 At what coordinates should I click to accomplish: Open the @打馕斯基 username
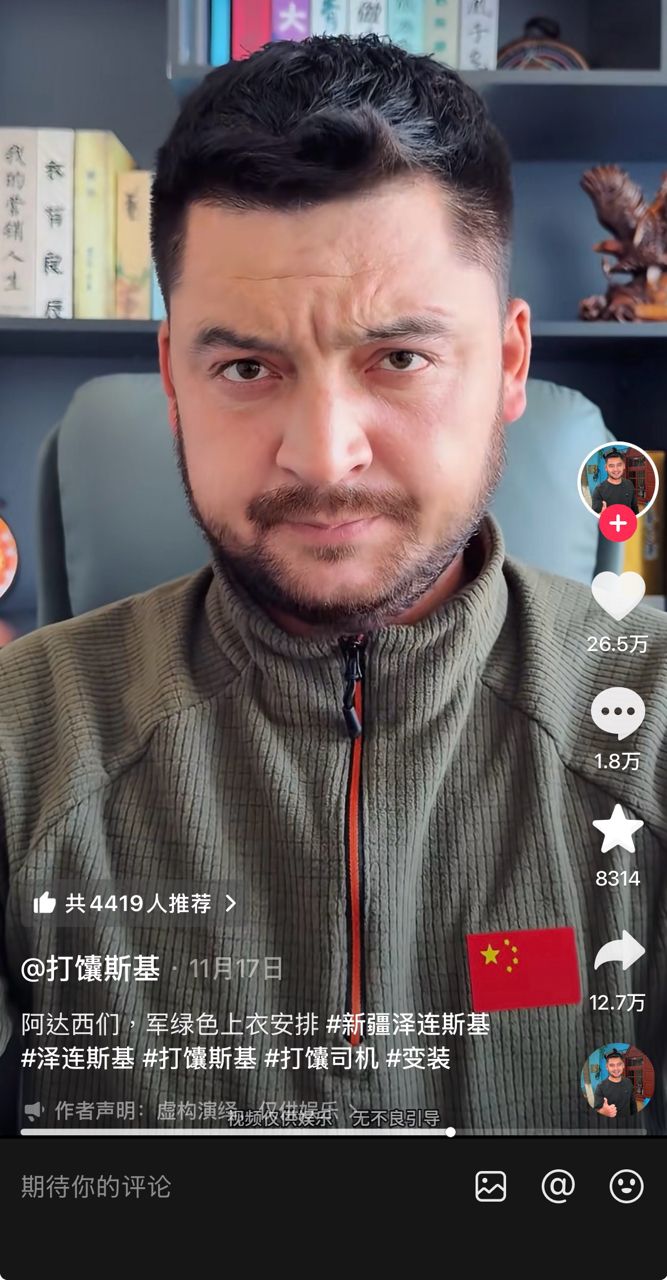pyautogui.click(x=90, y=968)
